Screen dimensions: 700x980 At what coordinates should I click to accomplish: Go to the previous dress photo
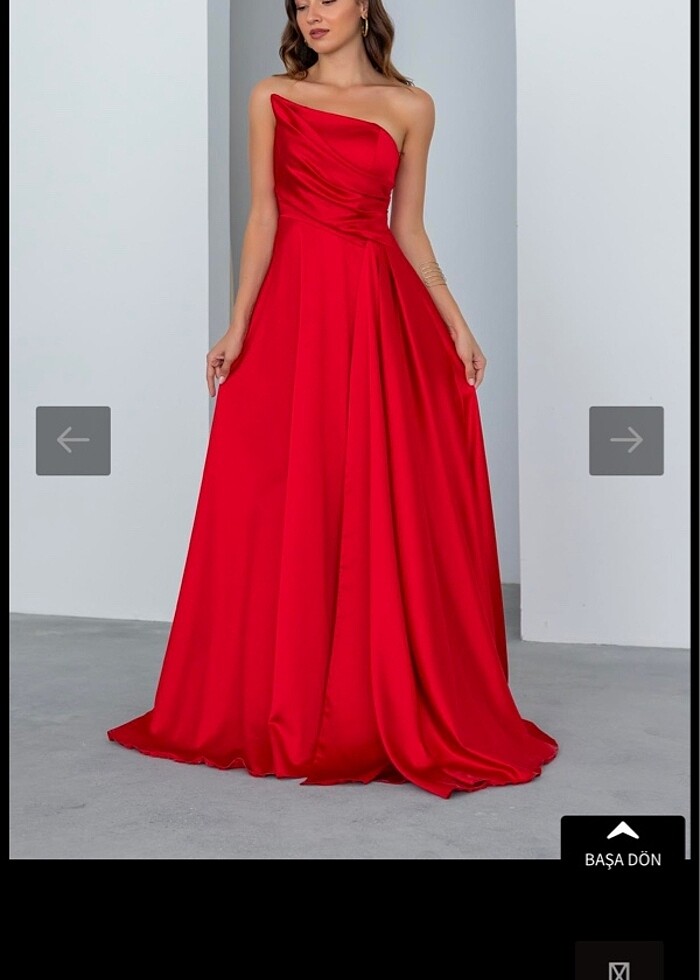(73, 440)
